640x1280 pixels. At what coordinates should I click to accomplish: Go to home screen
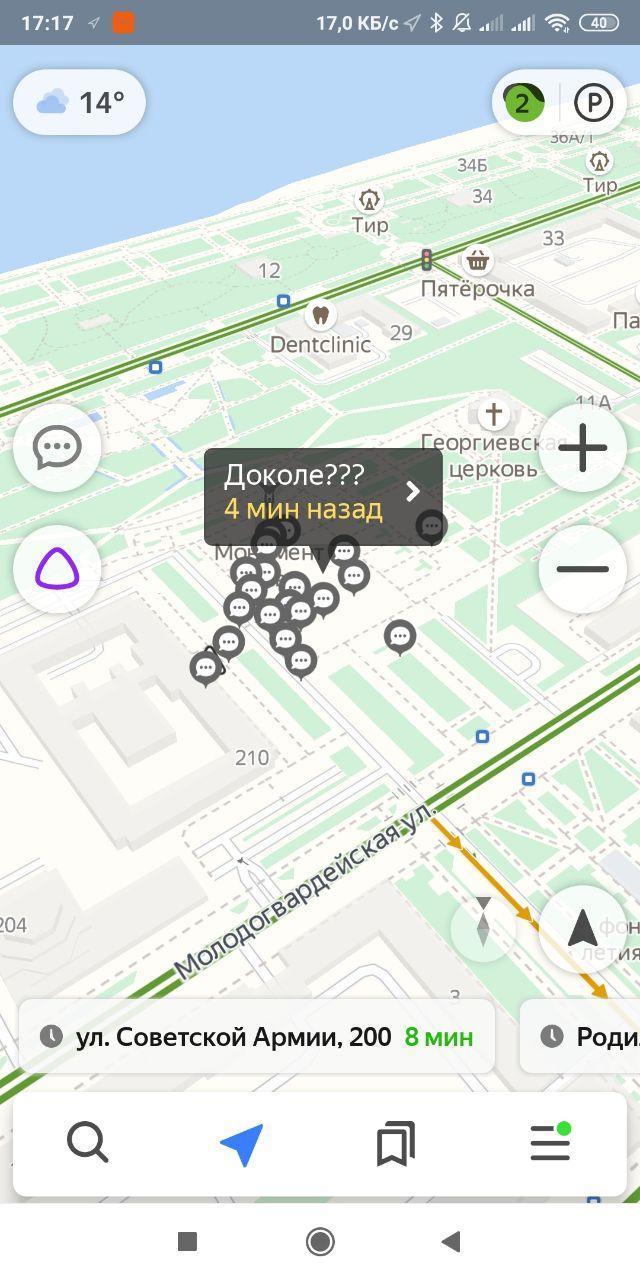coord(320,1242)
